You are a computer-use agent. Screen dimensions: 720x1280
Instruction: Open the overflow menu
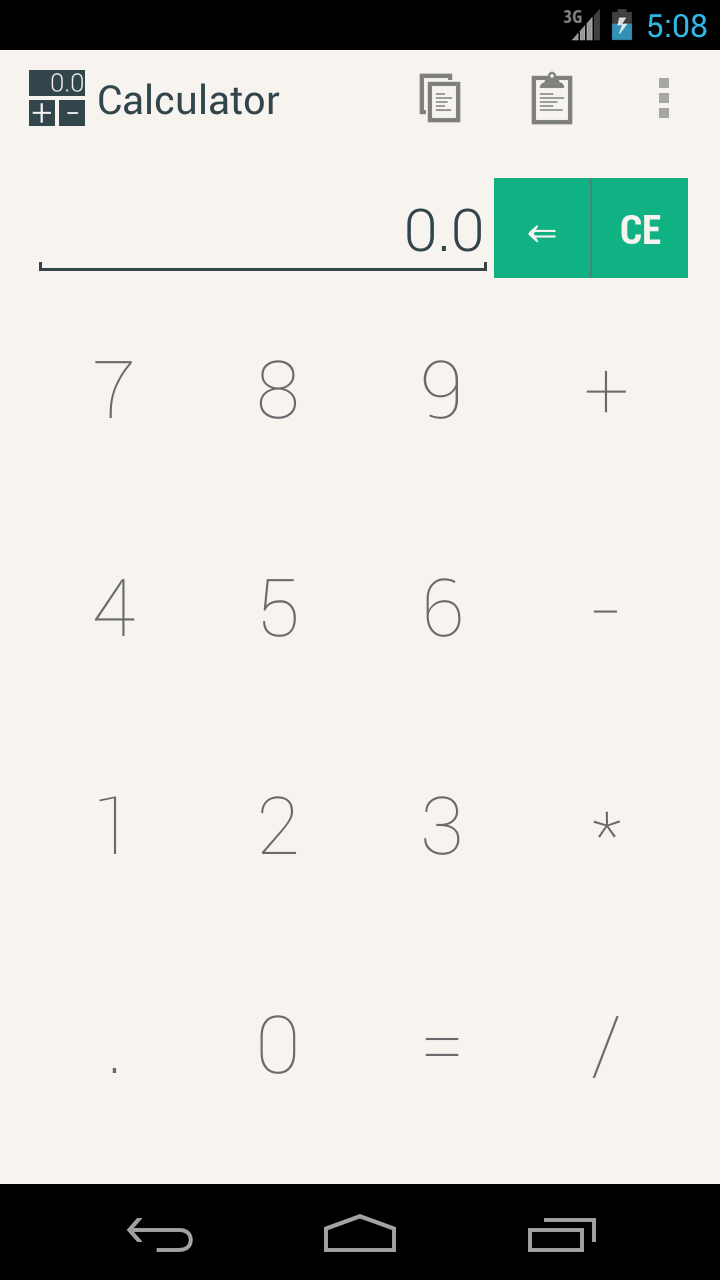pos(663,99)
